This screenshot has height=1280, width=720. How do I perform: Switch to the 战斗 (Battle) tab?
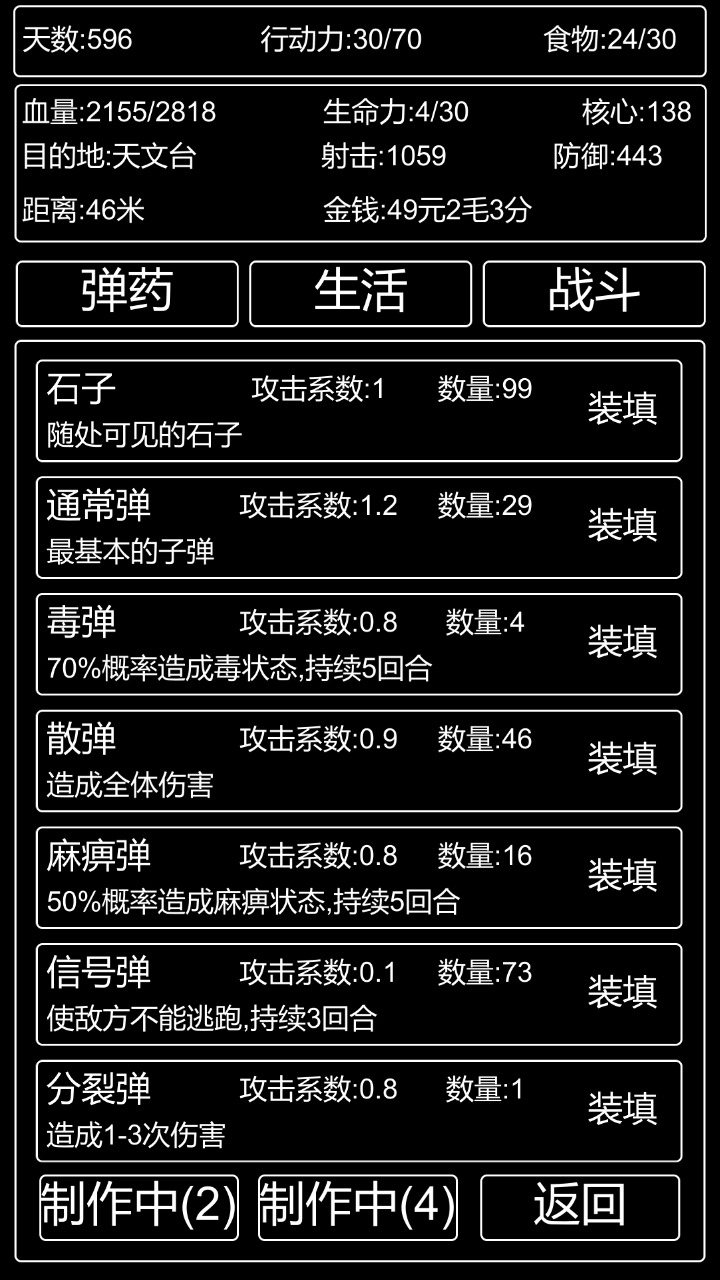click(x=592, y=293)
